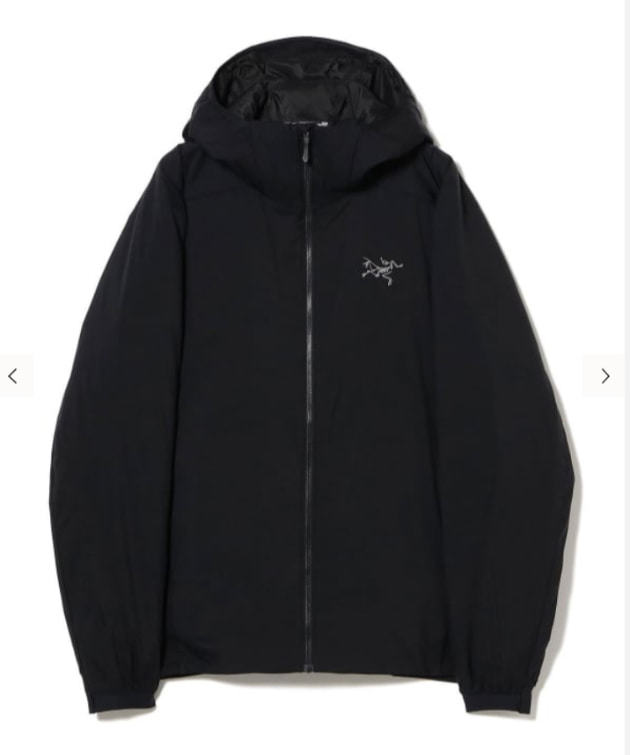Viewport: 630px width, 755px height.
Task: Show the previous product image
Action: pos(13,376)
